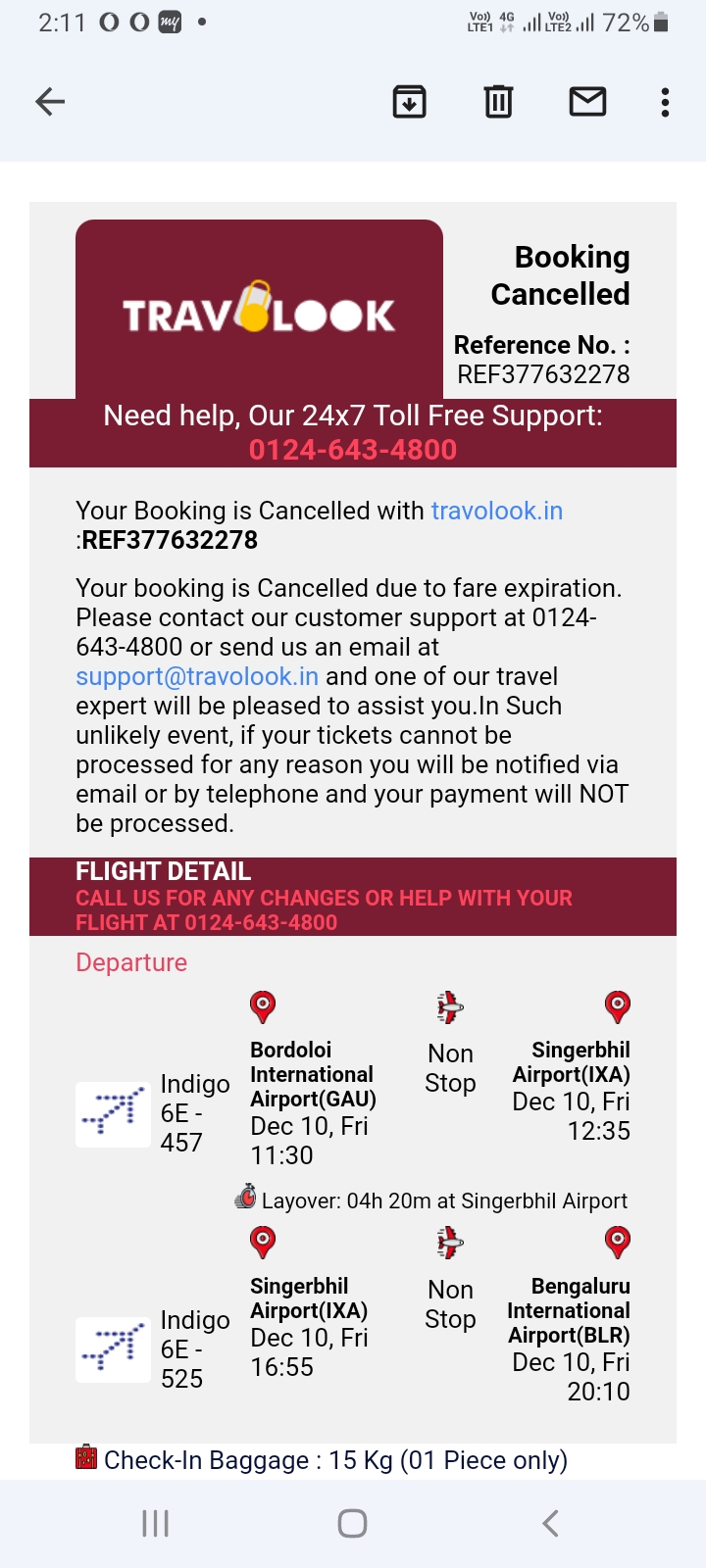Delete this email
The height and width of the screenshot is (1568, 706).
[x=498, y=102]
